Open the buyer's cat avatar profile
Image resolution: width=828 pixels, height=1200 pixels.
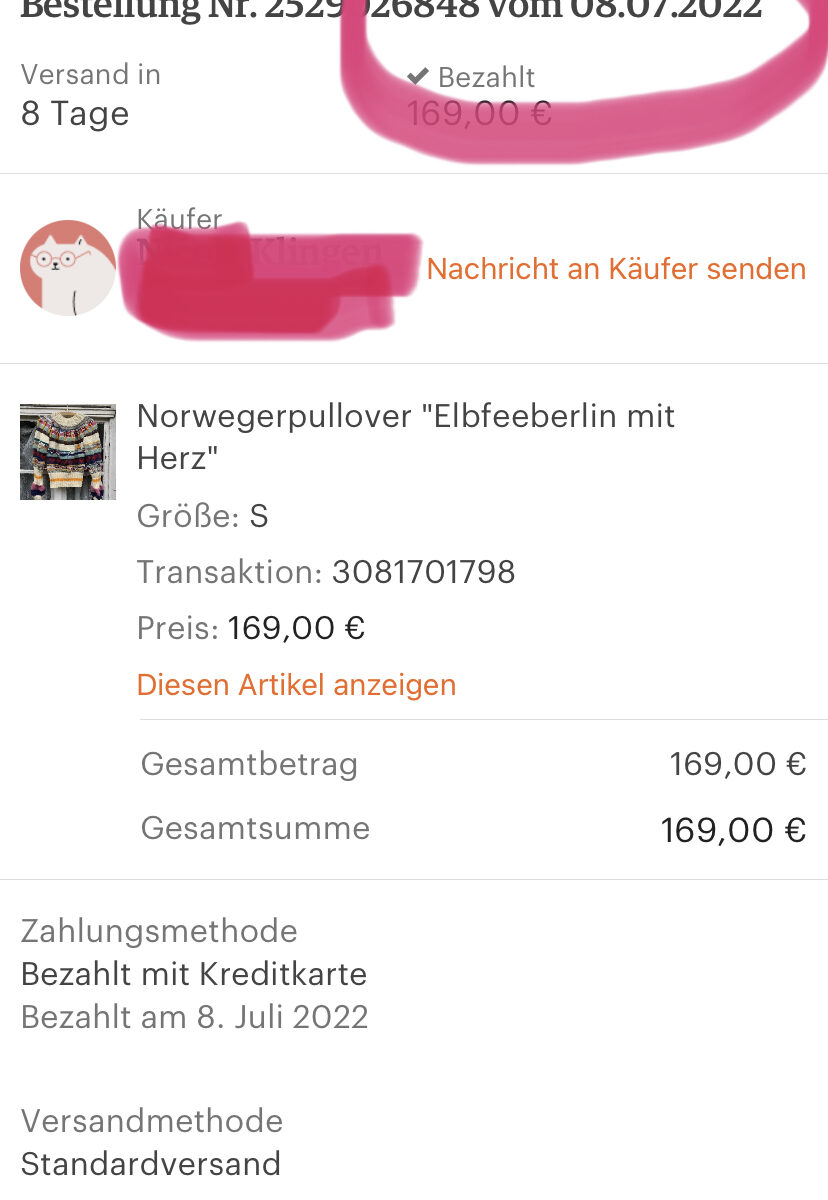[x=68, y=268]
